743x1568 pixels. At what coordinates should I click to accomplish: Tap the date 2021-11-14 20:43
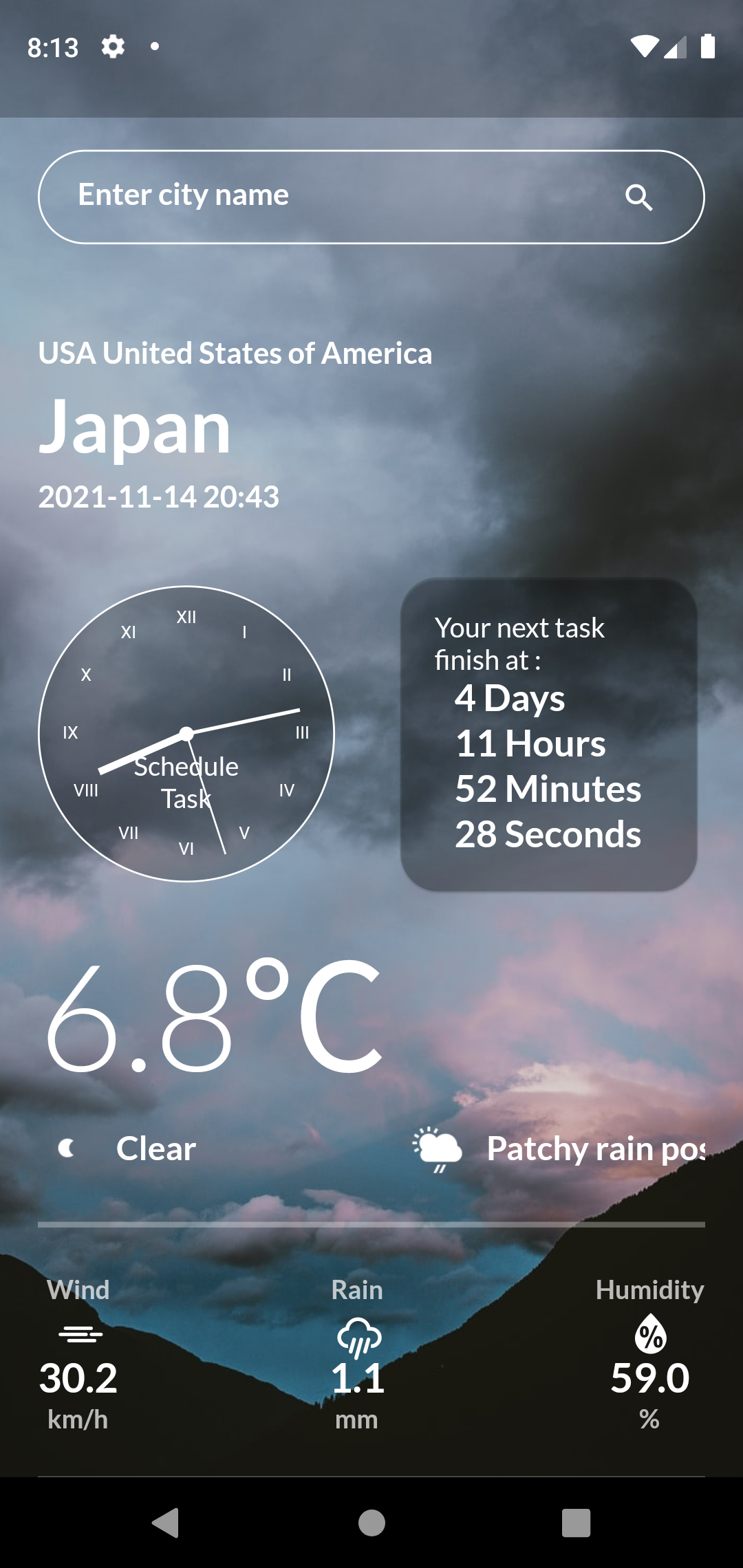[x=159, y=497]
